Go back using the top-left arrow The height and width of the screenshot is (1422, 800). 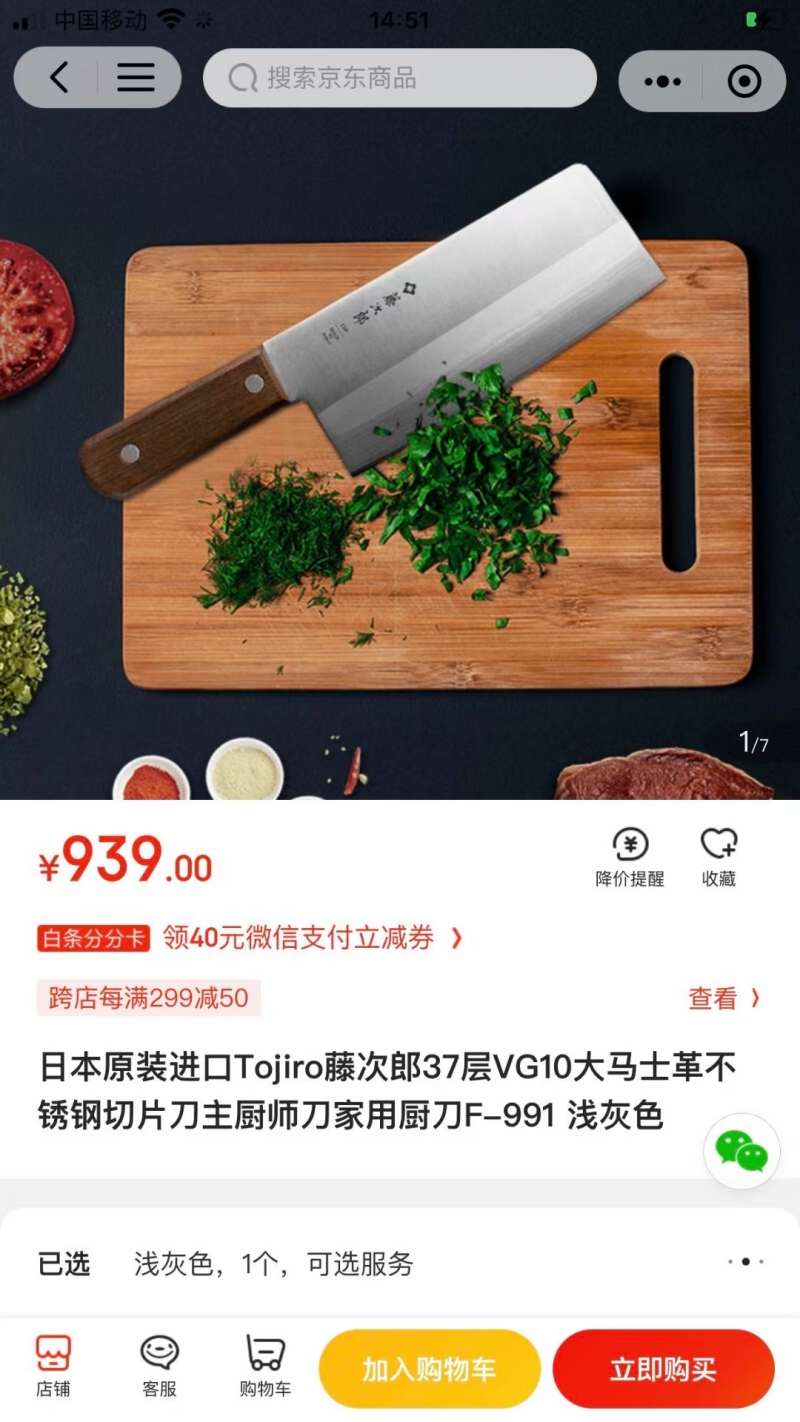[59, 78]
